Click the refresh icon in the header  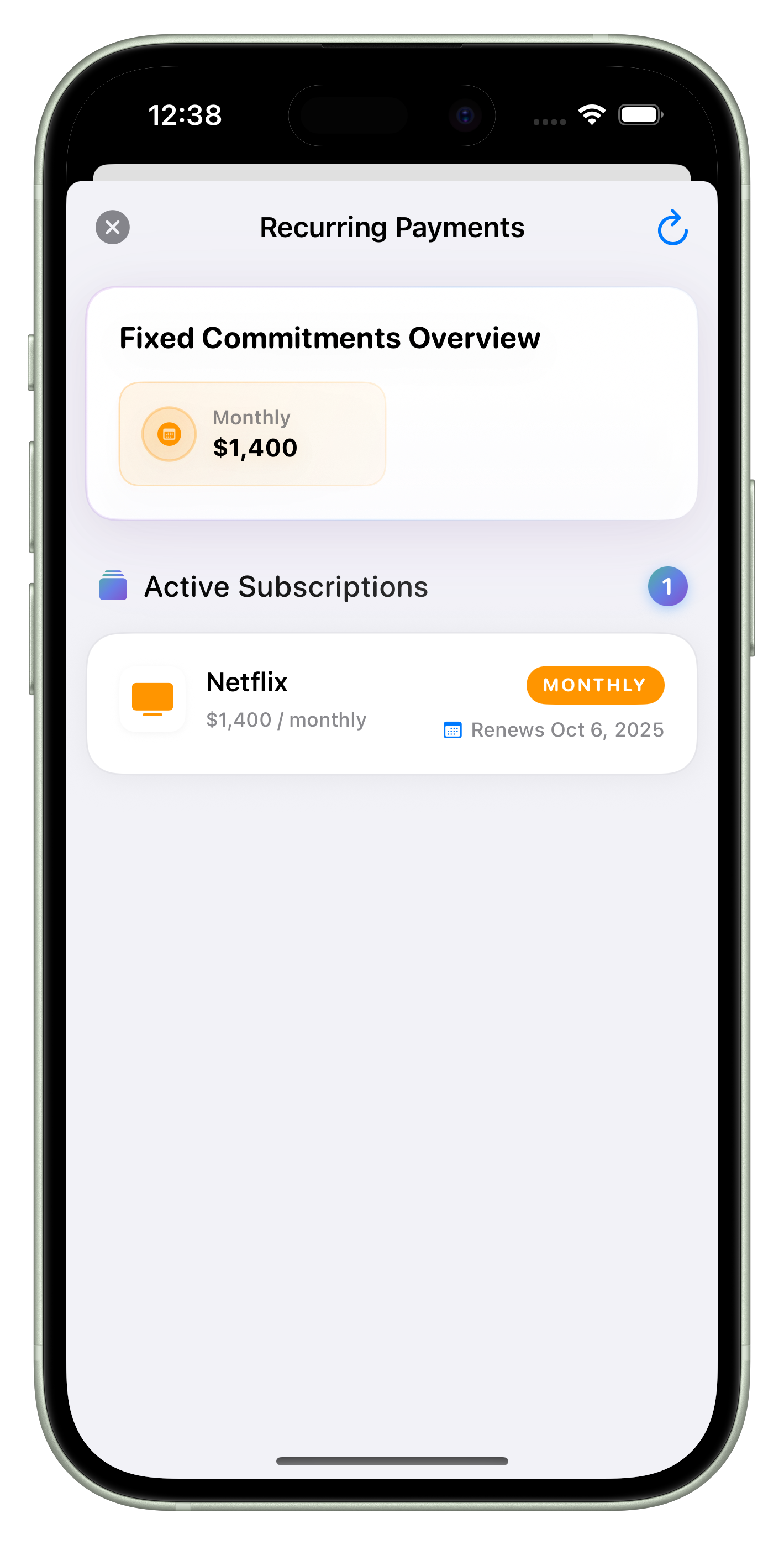coord(672,227)
